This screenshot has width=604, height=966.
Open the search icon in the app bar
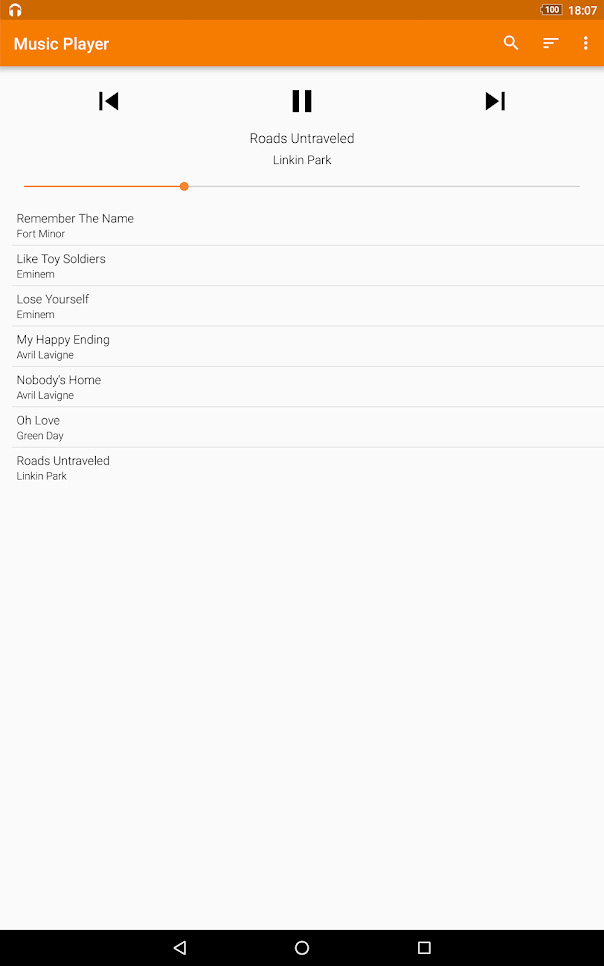[x=511, y=43]
